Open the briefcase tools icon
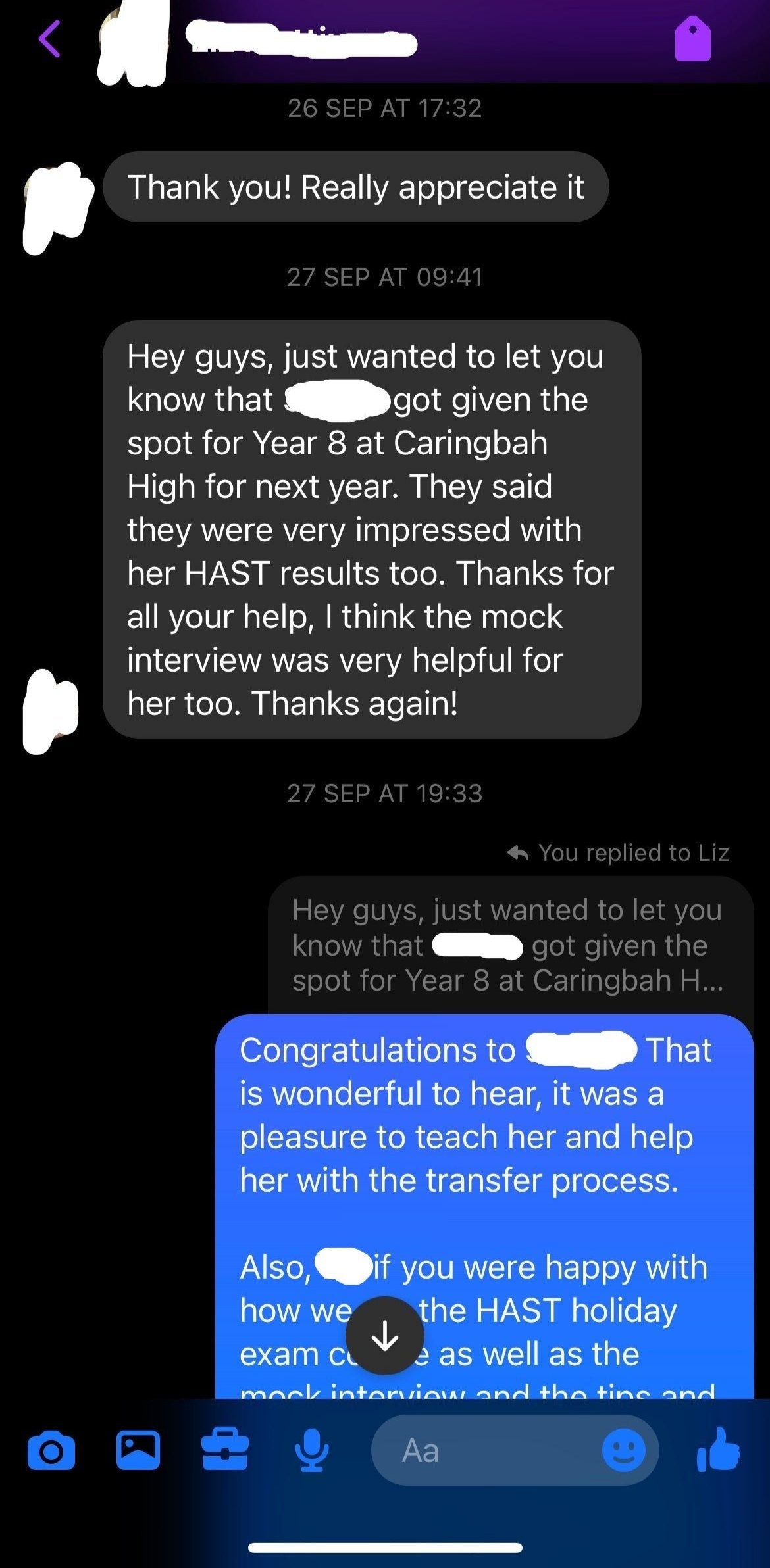The image size is (770, 1568). pos(225,1450)
